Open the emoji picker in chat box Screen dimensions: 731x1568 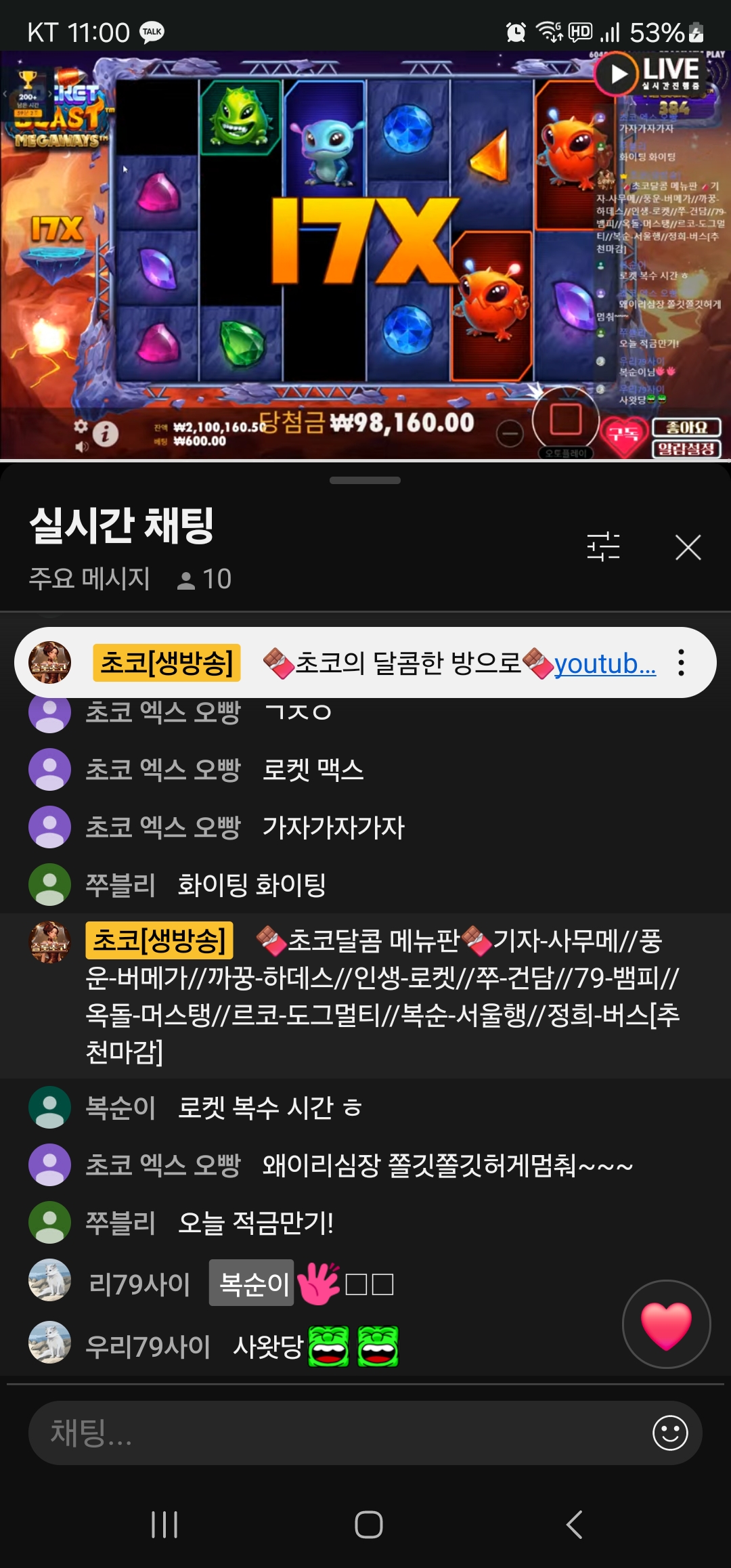tap(670, 1433)
